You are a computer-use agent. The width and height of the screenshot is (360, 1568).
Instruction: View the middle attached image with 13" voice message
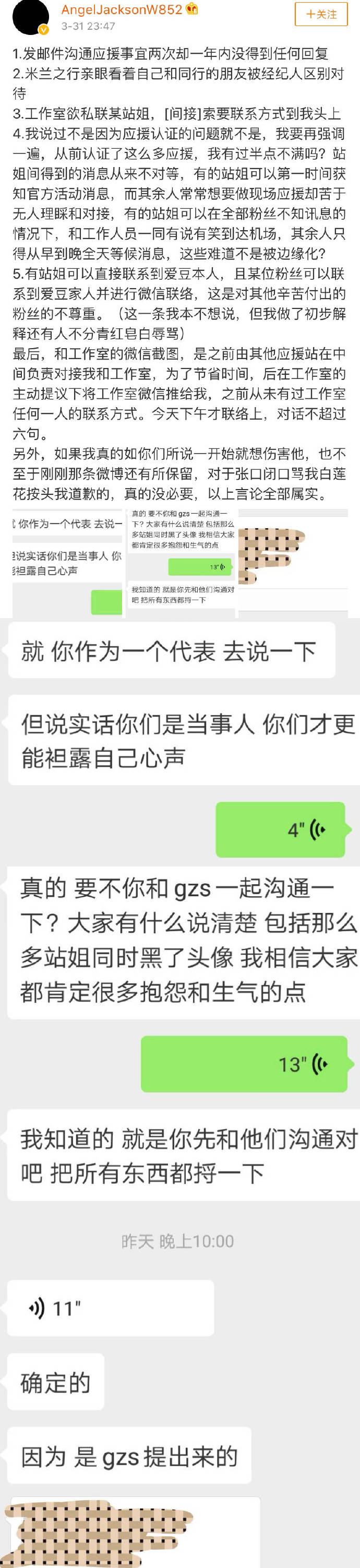tap(183, 563)
